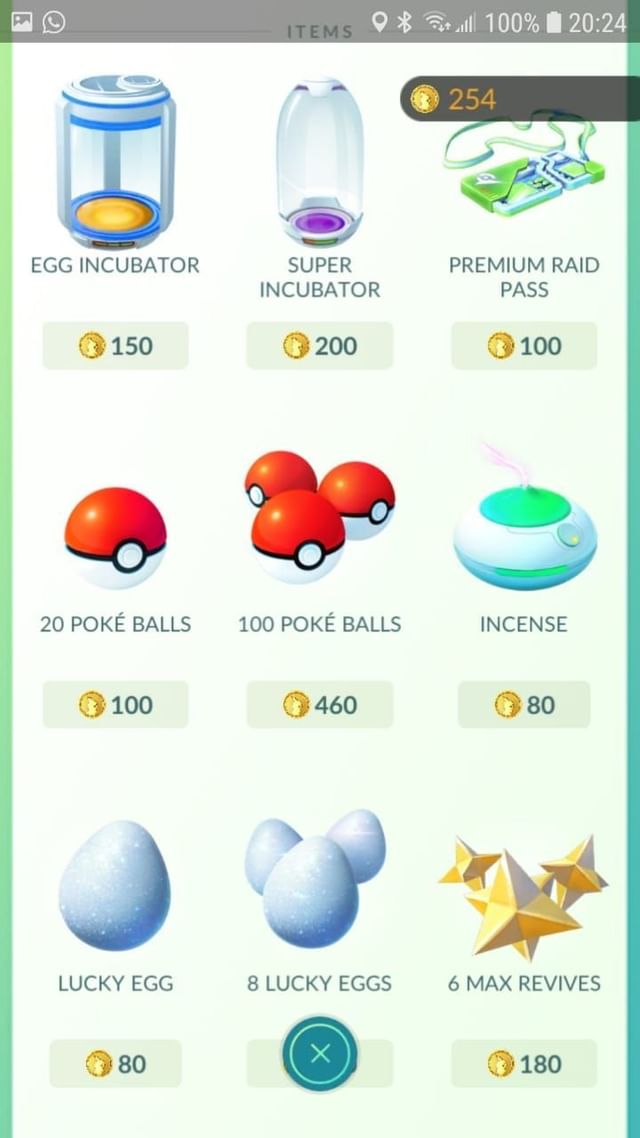Get a Premium Raid Pass for 100
Image resolution: width=640 pixels, height=1138 pixels.
coord(524,346)
